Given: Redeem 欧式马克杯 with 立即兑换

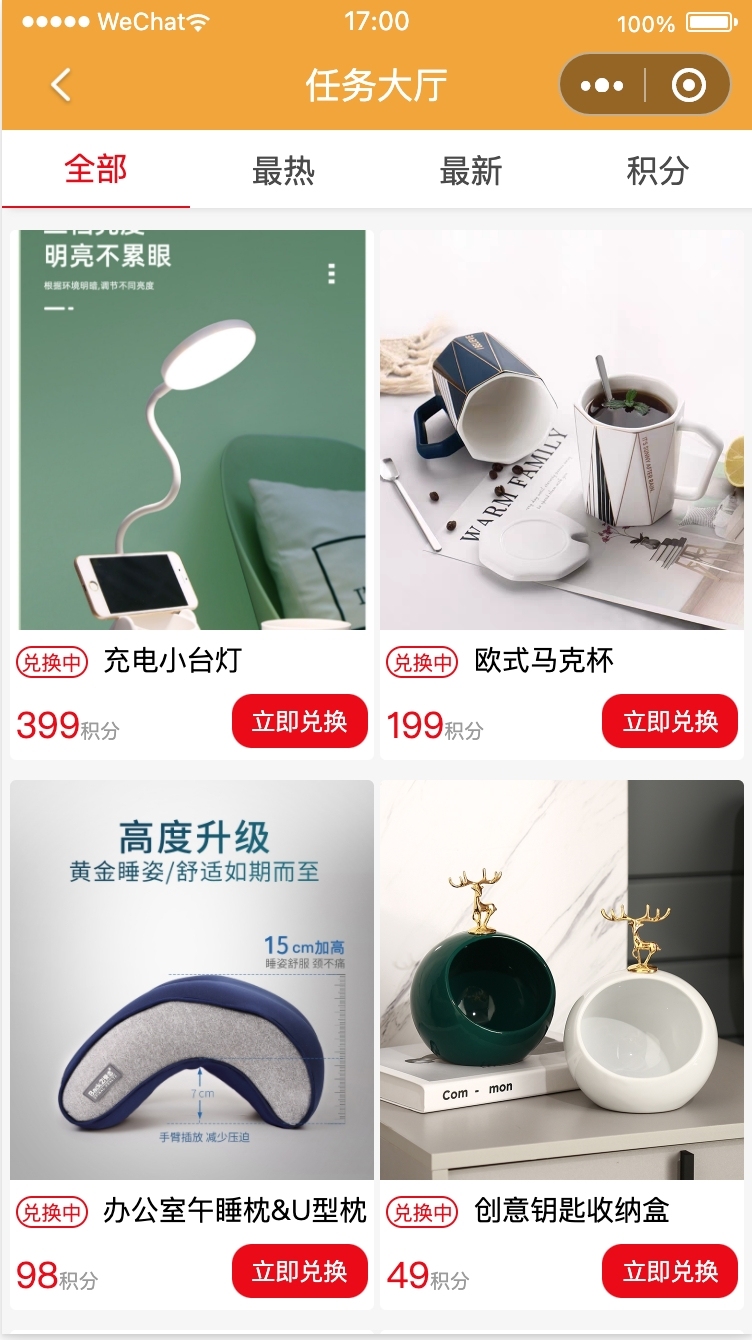Looking at the screenshot, I should (670, 721).
